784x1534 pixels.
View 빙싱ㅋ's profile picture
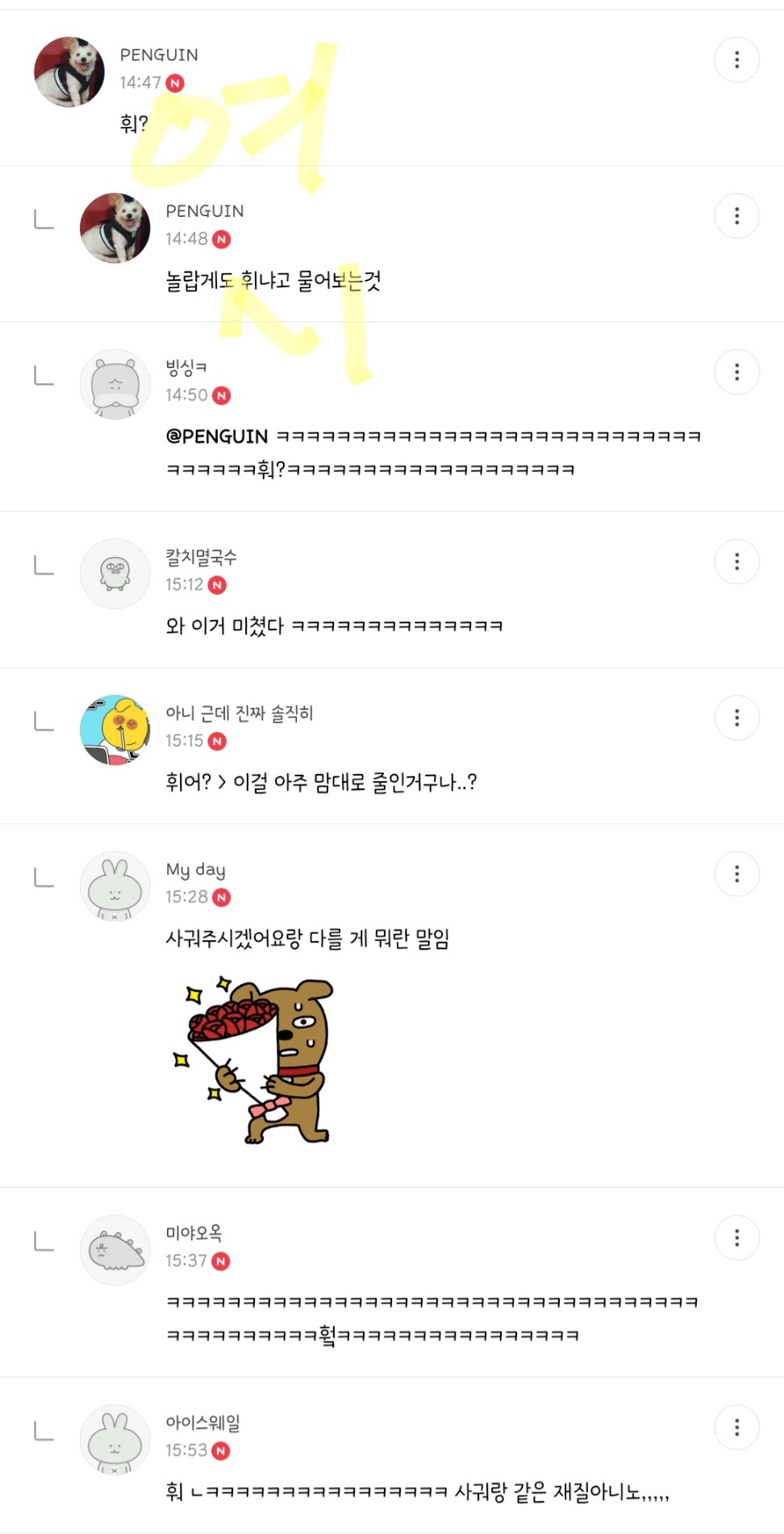click(x=115, y=385)
